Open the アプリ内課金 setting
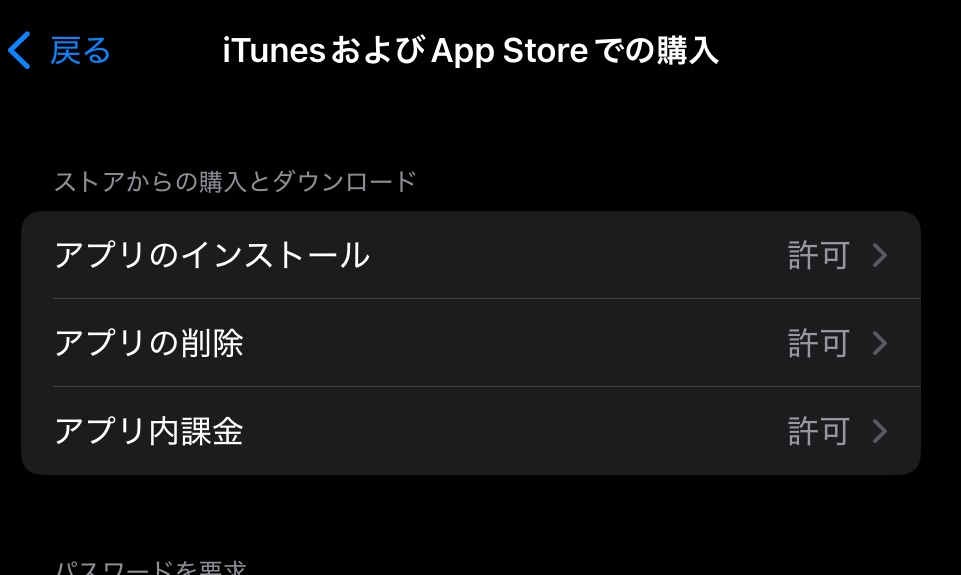 coord(470,431)
